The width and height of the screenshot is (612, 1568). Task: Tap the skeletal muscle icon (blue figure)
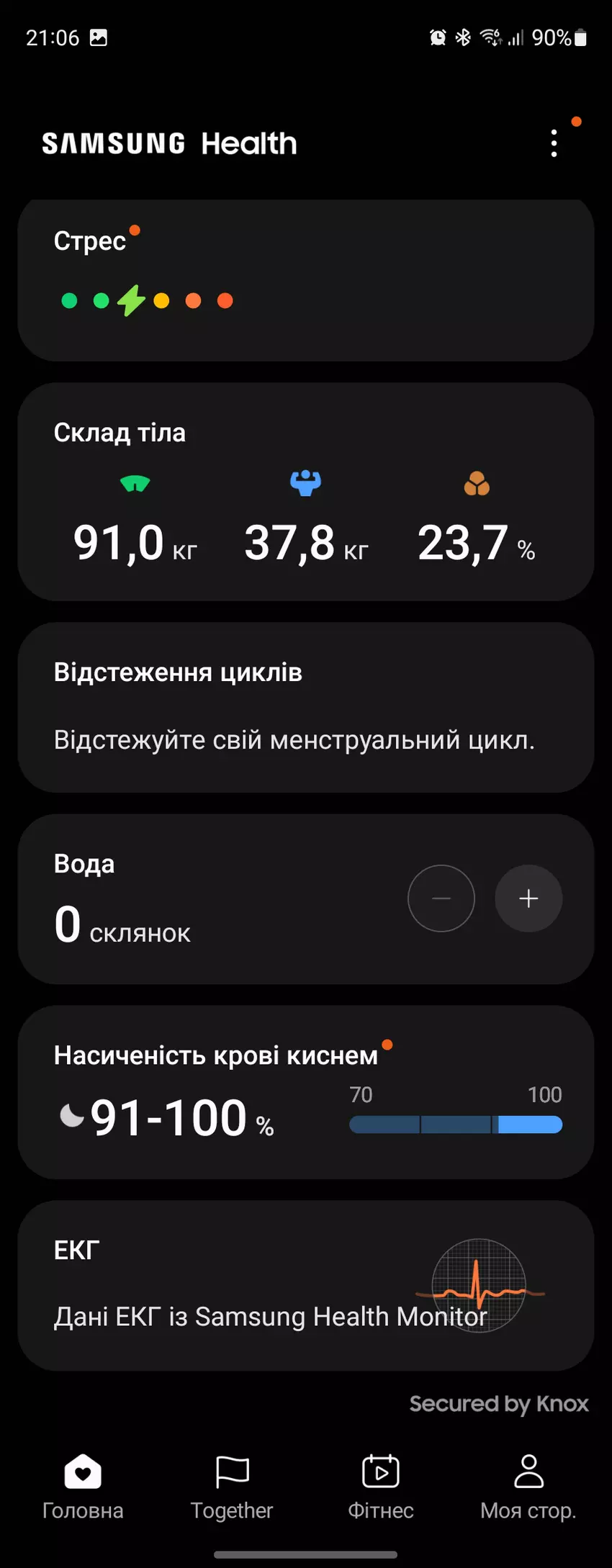tap(305, 484)
